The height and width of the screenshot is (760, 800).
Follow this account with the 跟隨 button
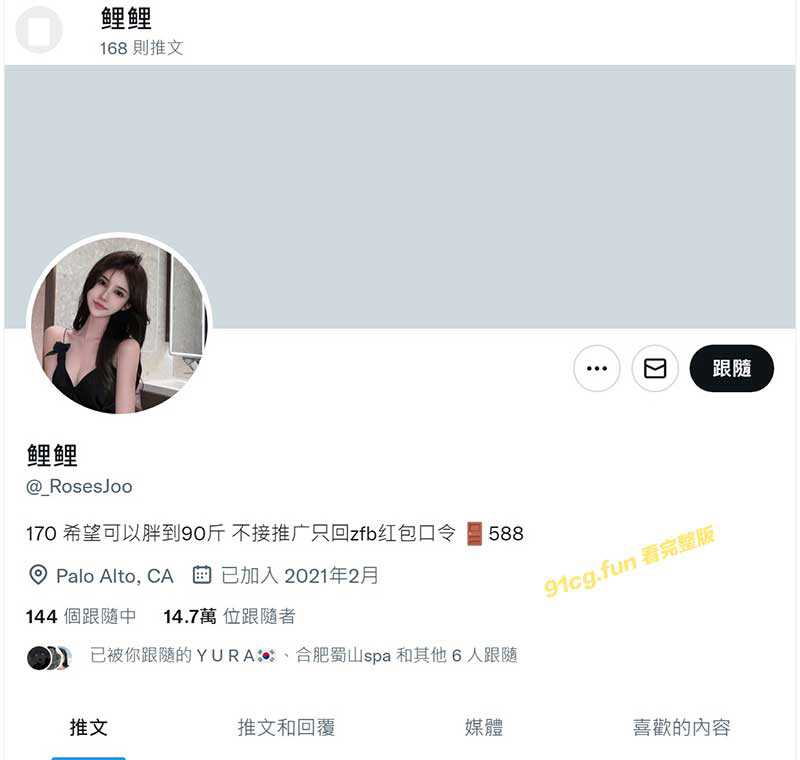tap(731, 368)
